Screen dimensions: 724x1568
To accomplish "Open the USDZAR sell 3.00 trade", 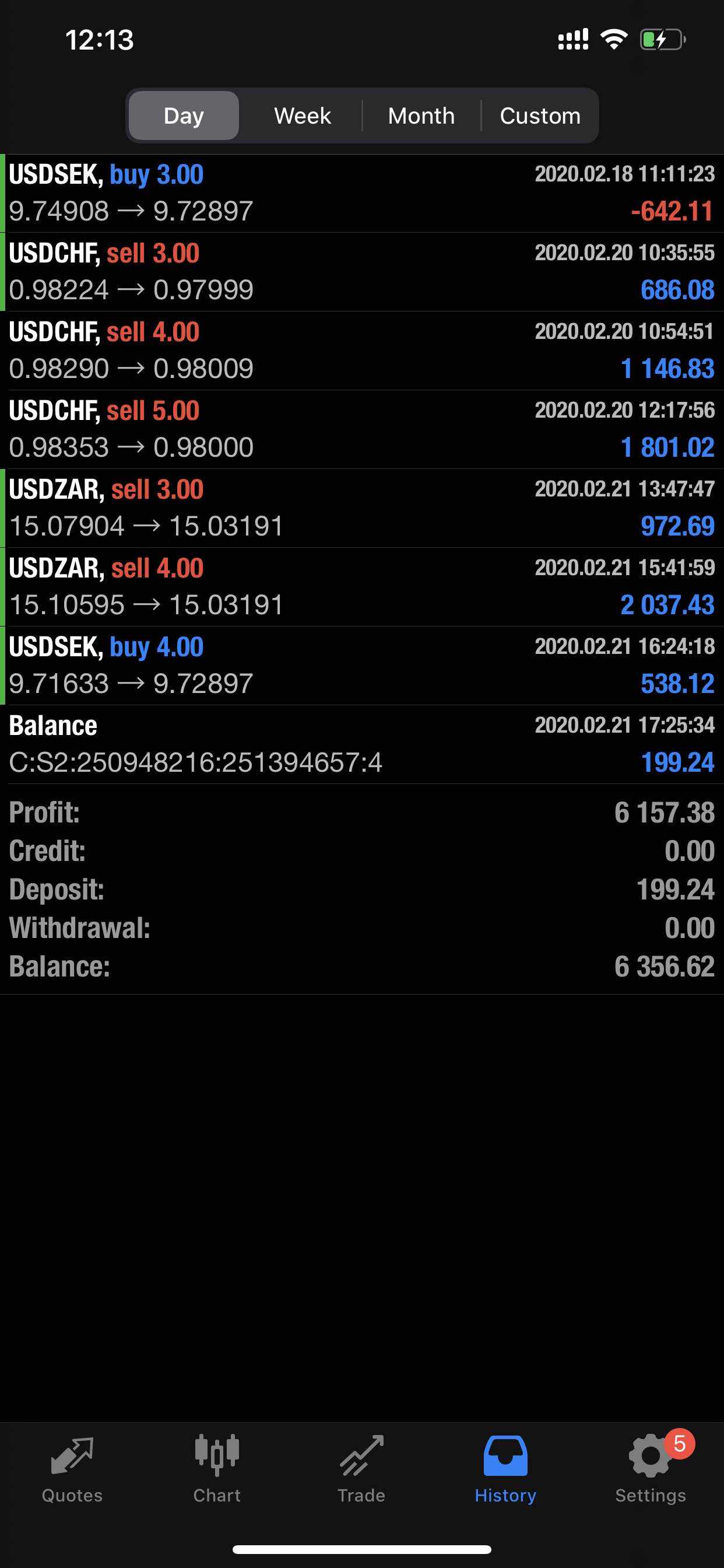I will [x=362, y=508].
